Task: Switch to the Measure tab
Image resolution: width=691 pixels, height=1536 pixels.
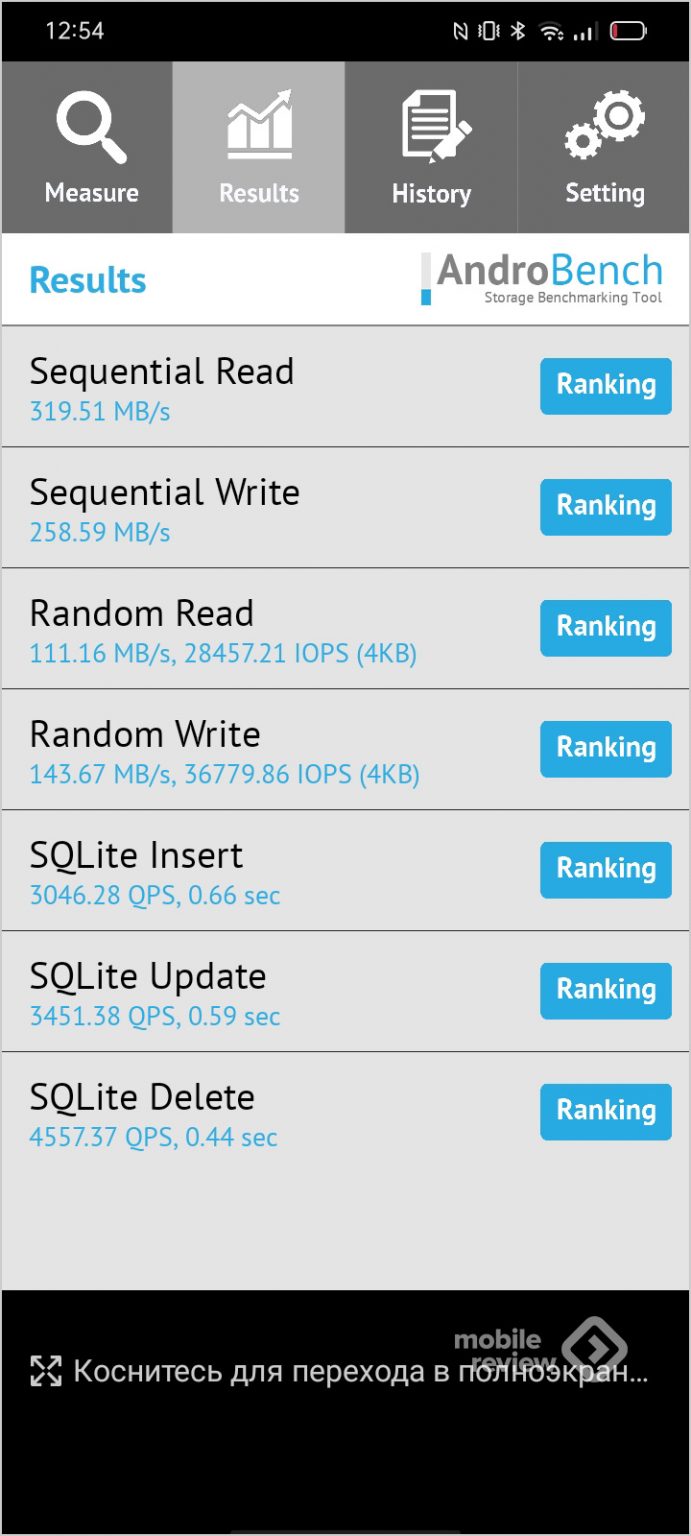Action: (x=91, y=148)
